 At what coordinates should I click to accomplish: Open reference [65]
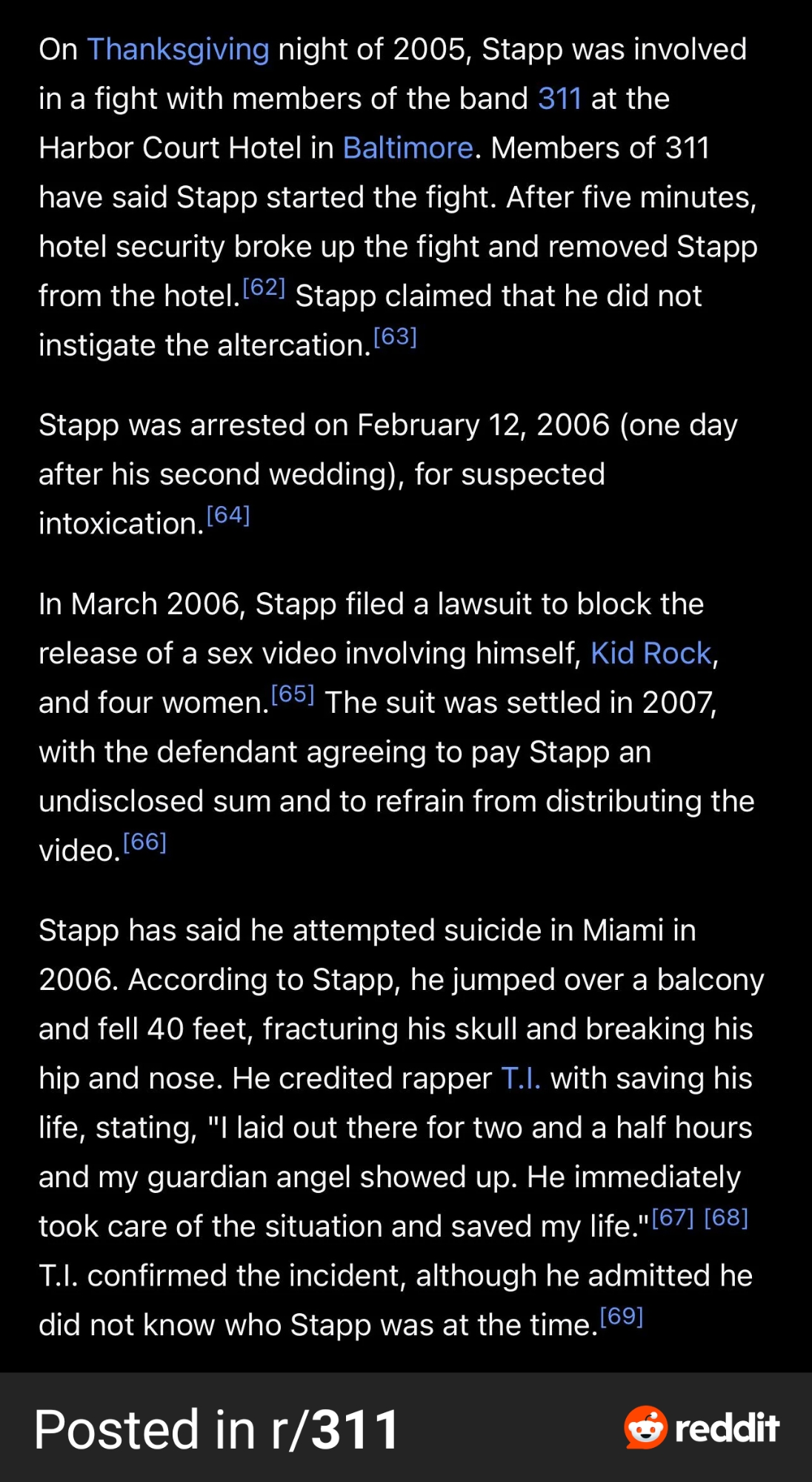tap(293, 694)
